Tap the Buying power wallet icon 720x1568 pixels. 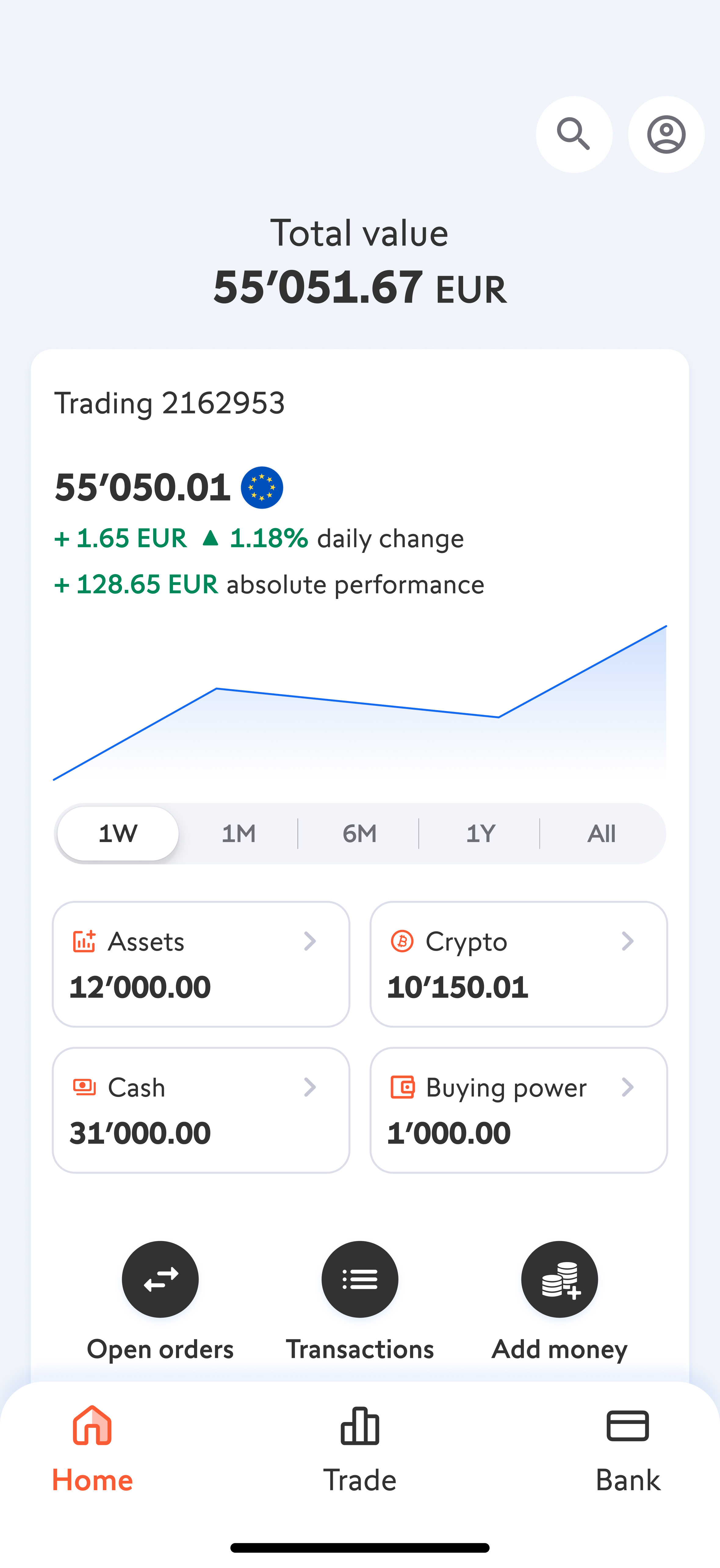click(402, 1087)
